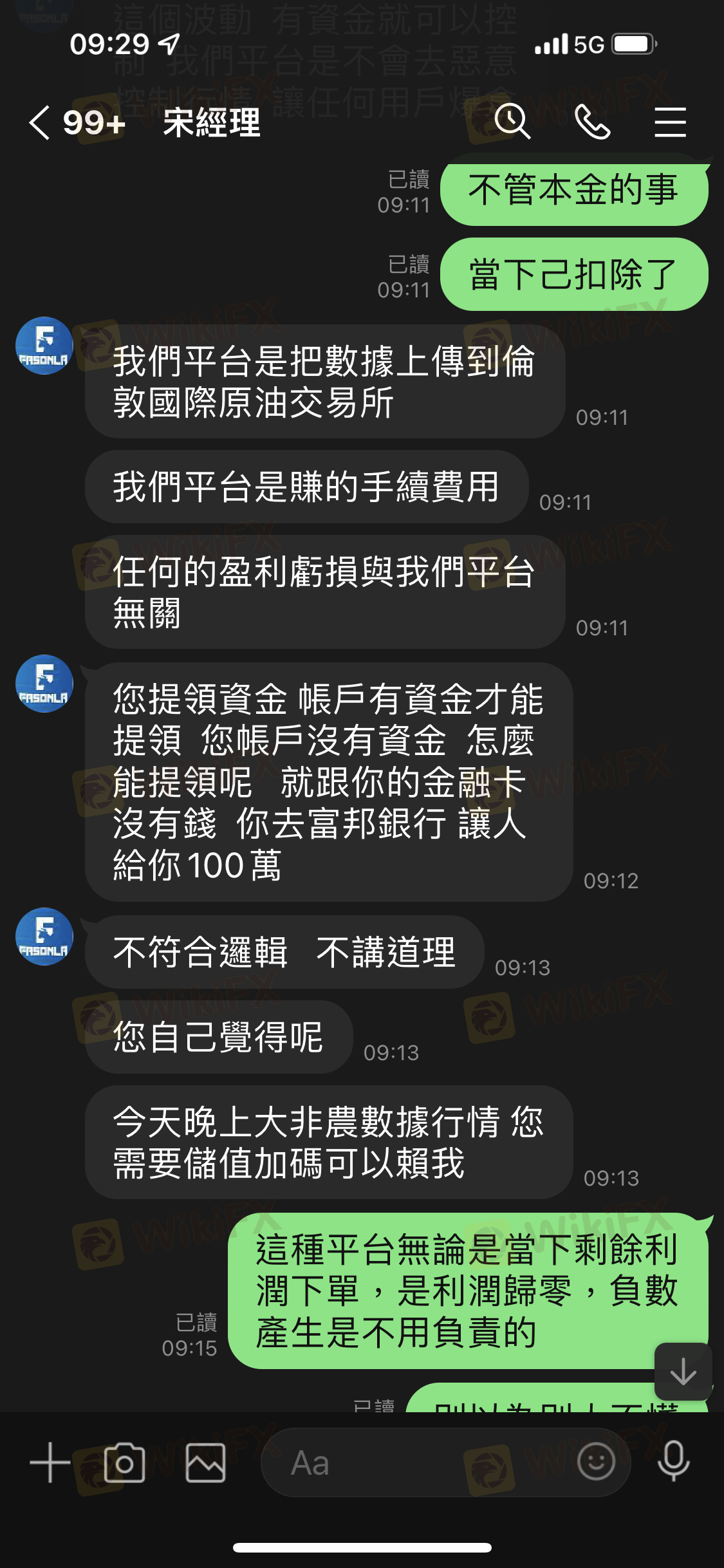The image size is (724, 1568).
Task: Open the emoji sticker picker
Action: tap(597, 1462)
